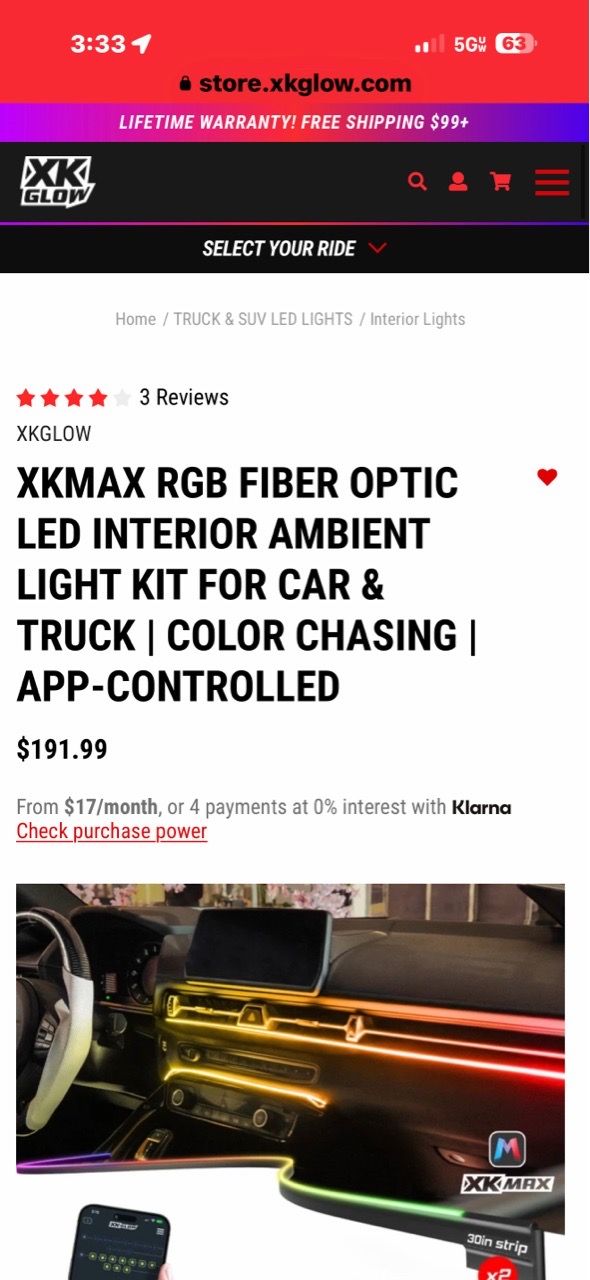The width and height of the screenshot is (590, 1280).
Task: Go to Home in the breadcrumb
Action: (x=135, y=319)
